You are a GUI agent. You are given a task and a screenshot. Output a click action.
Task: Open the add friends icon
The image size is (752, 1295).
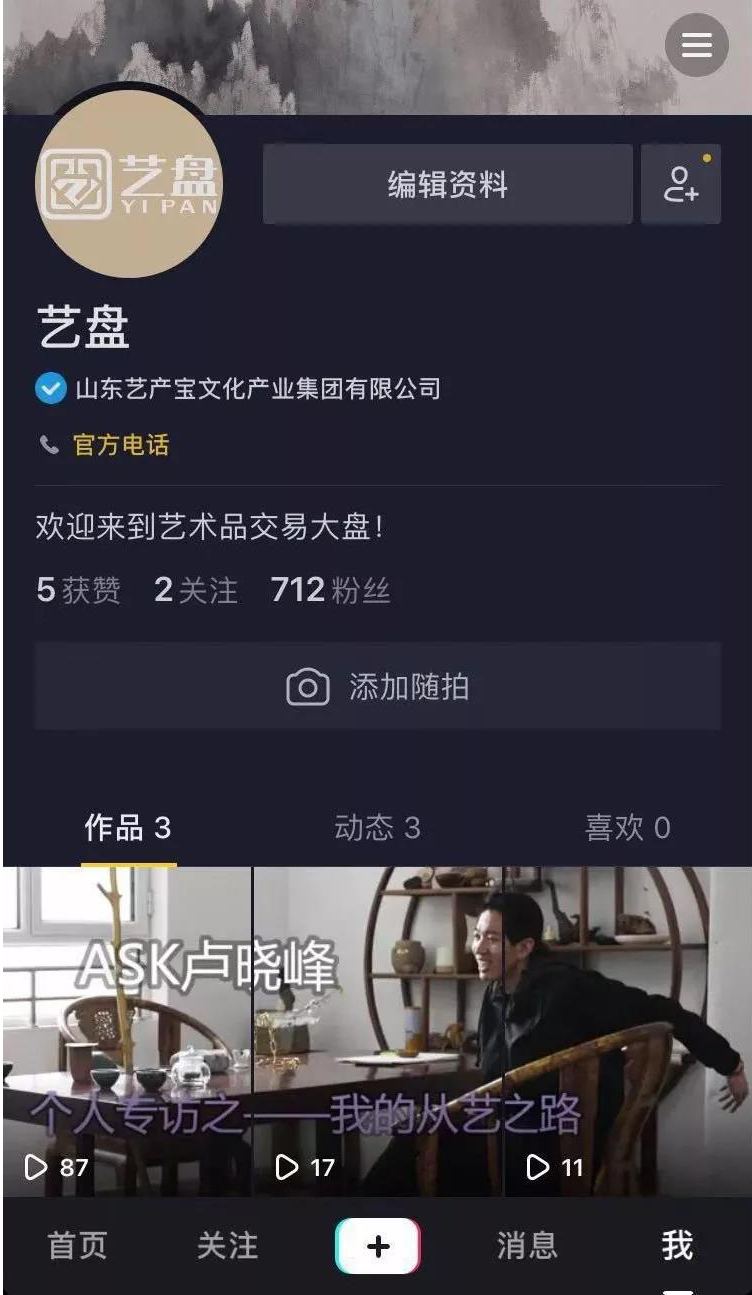(681, 185)
